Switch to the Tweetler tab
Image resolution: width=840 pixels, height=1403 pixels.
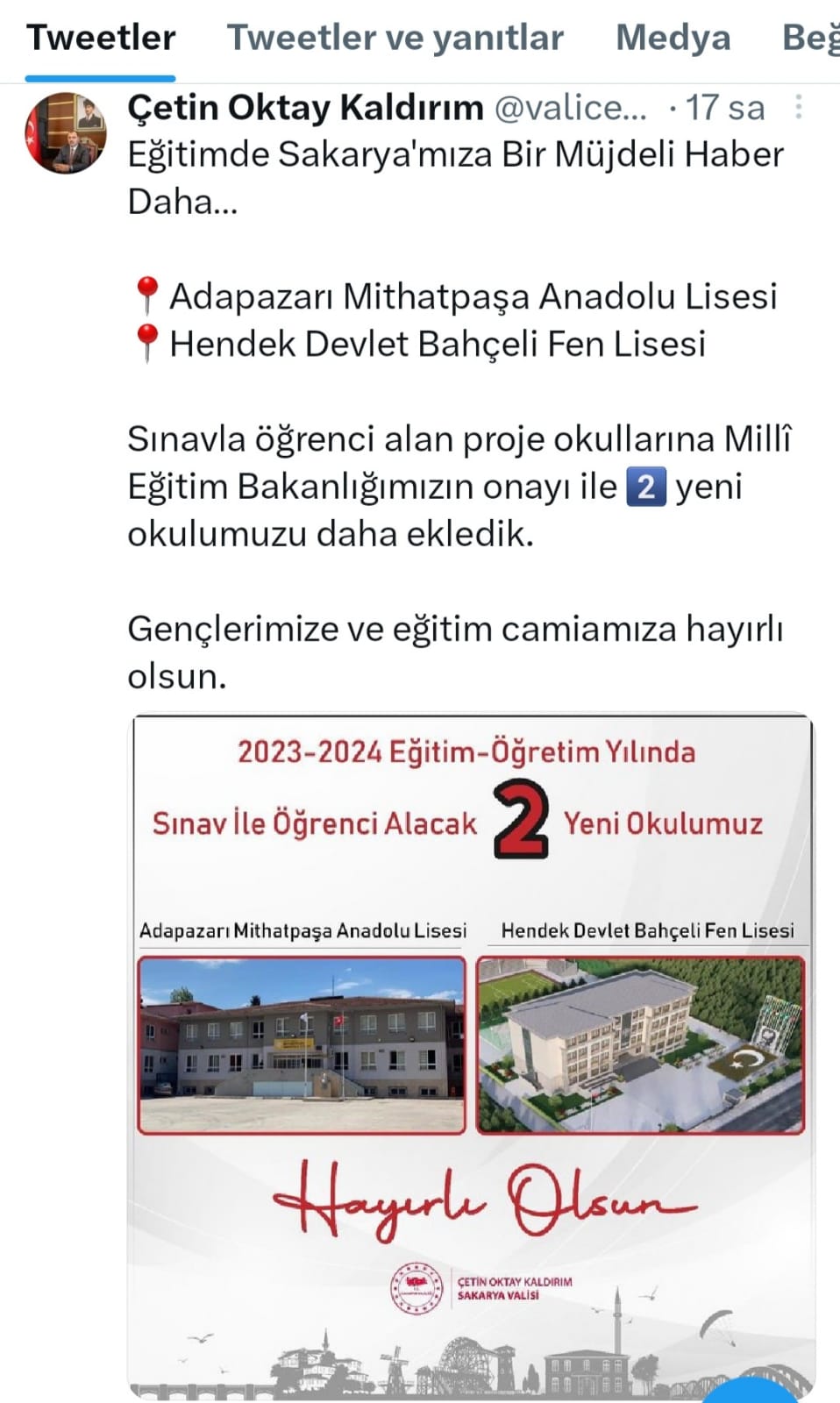pyautogui.click(x=101, y=38)
